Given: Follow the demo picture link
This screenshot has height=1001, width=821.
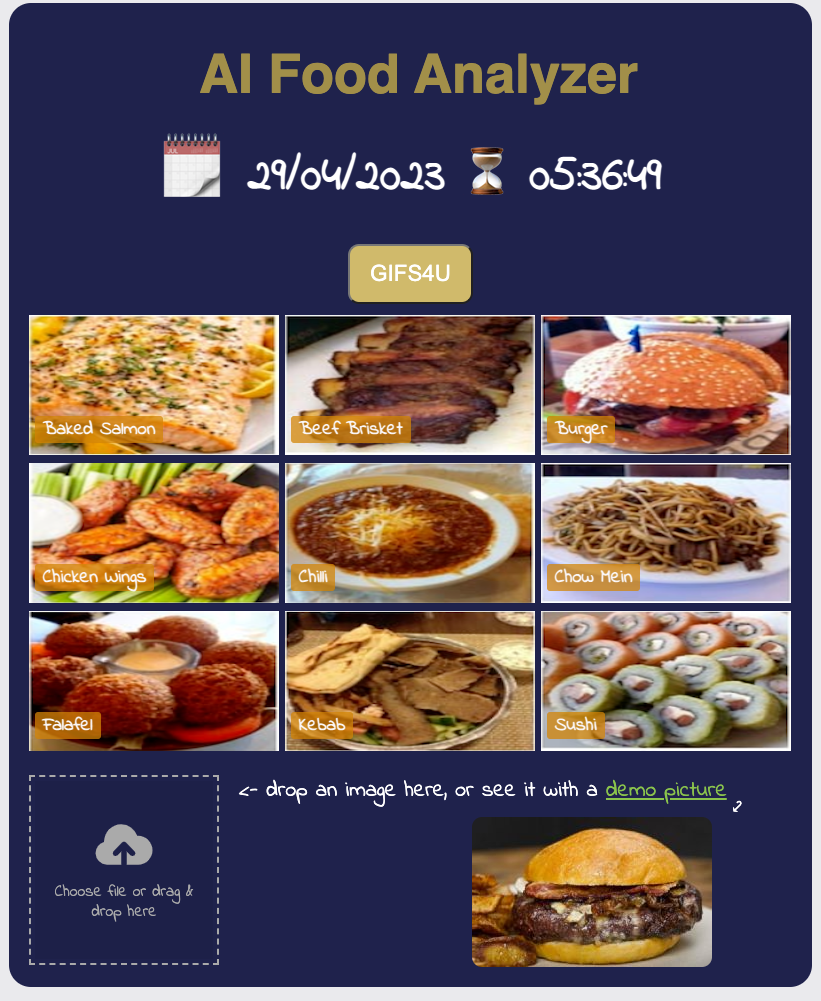Looking at the screenshot, I should point(665,790).
